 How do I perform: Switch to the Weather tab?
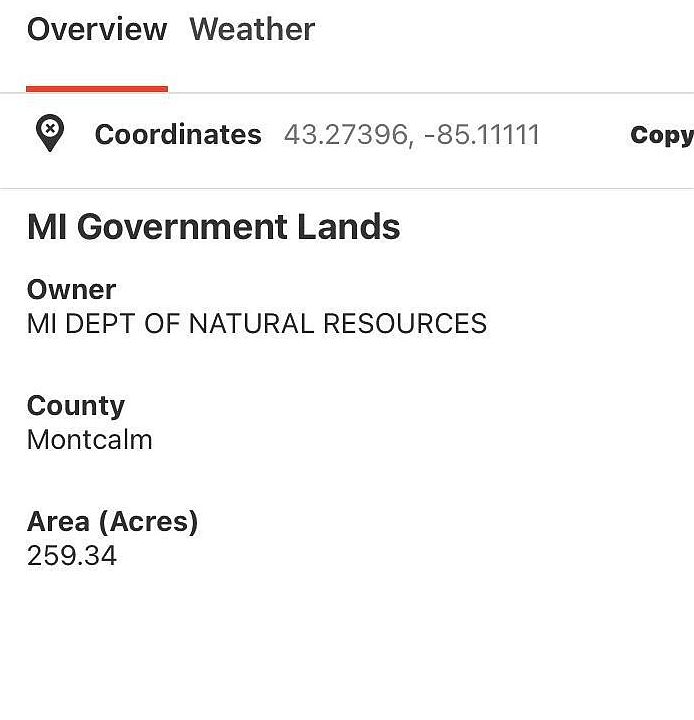pyautogui.click(x=252, y=30)
